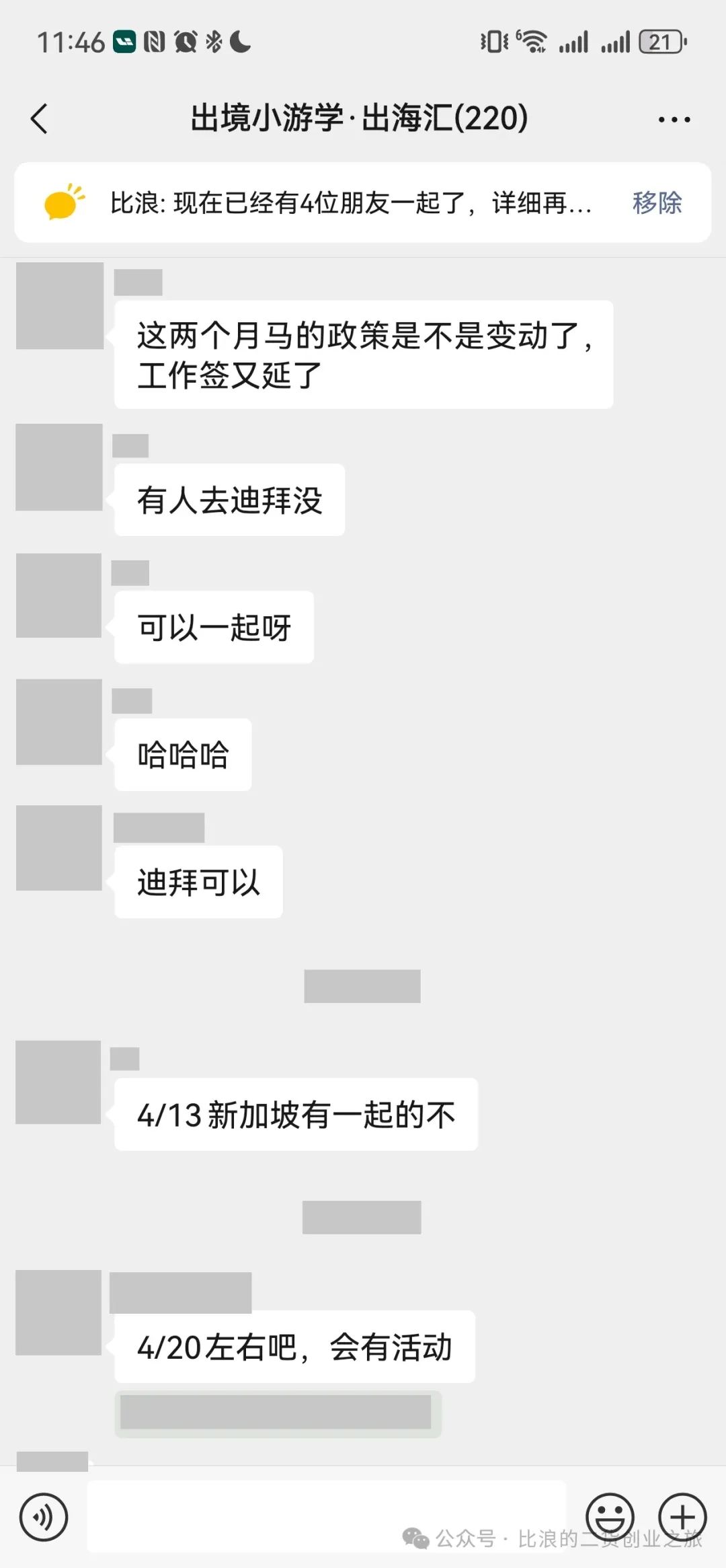Tap 移除 to remove the pinned banner
Screen dimensions: 726x1568
tap(657, 202)
